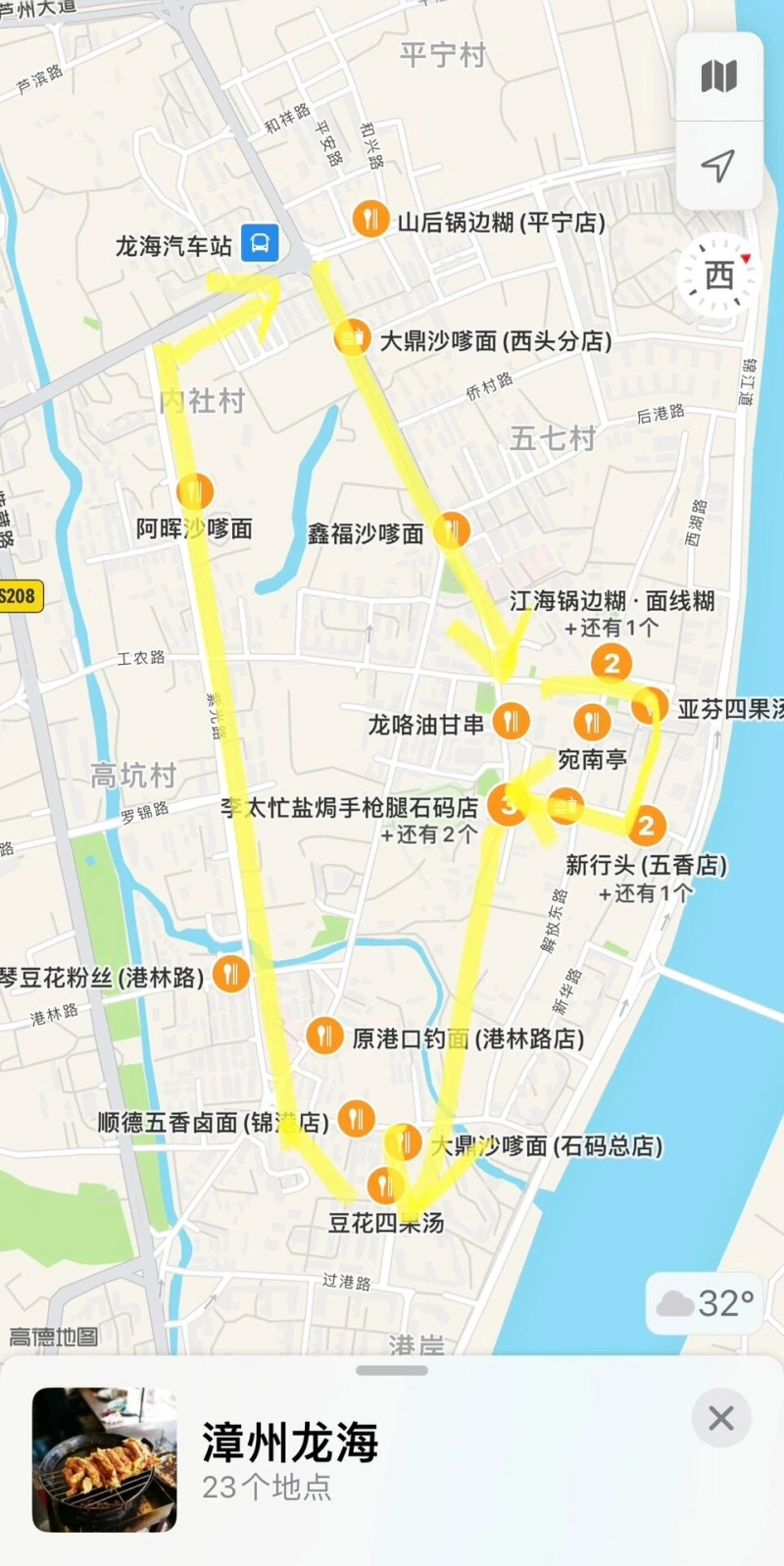Select the 大鼎沙嗲面 (西头分店) pin

coord(353,337)
